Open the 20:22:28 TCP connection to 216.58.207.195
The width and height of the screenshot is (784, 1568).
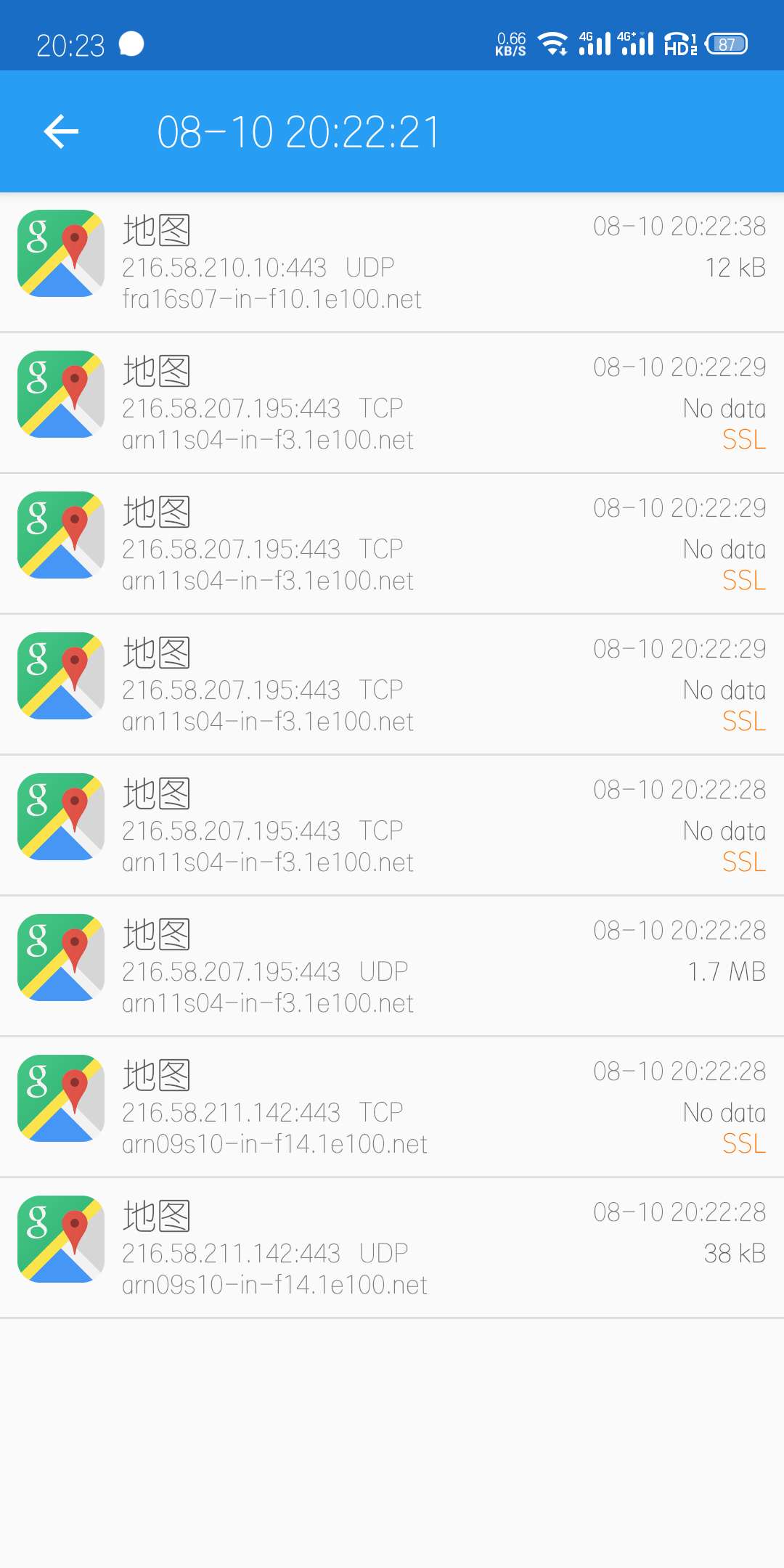click(392, 825)
